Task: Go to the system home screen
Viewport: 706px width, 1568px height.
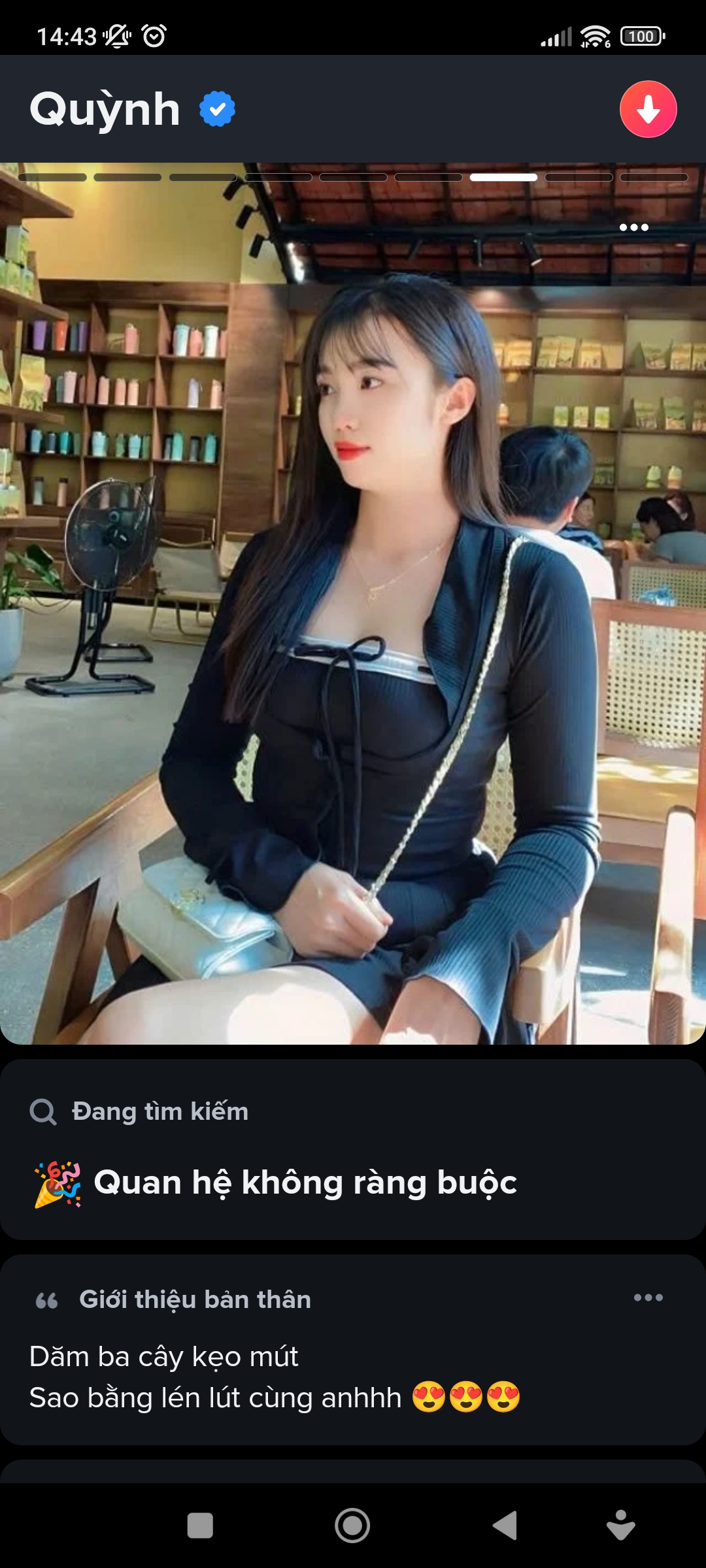Action: [352, 1526]
